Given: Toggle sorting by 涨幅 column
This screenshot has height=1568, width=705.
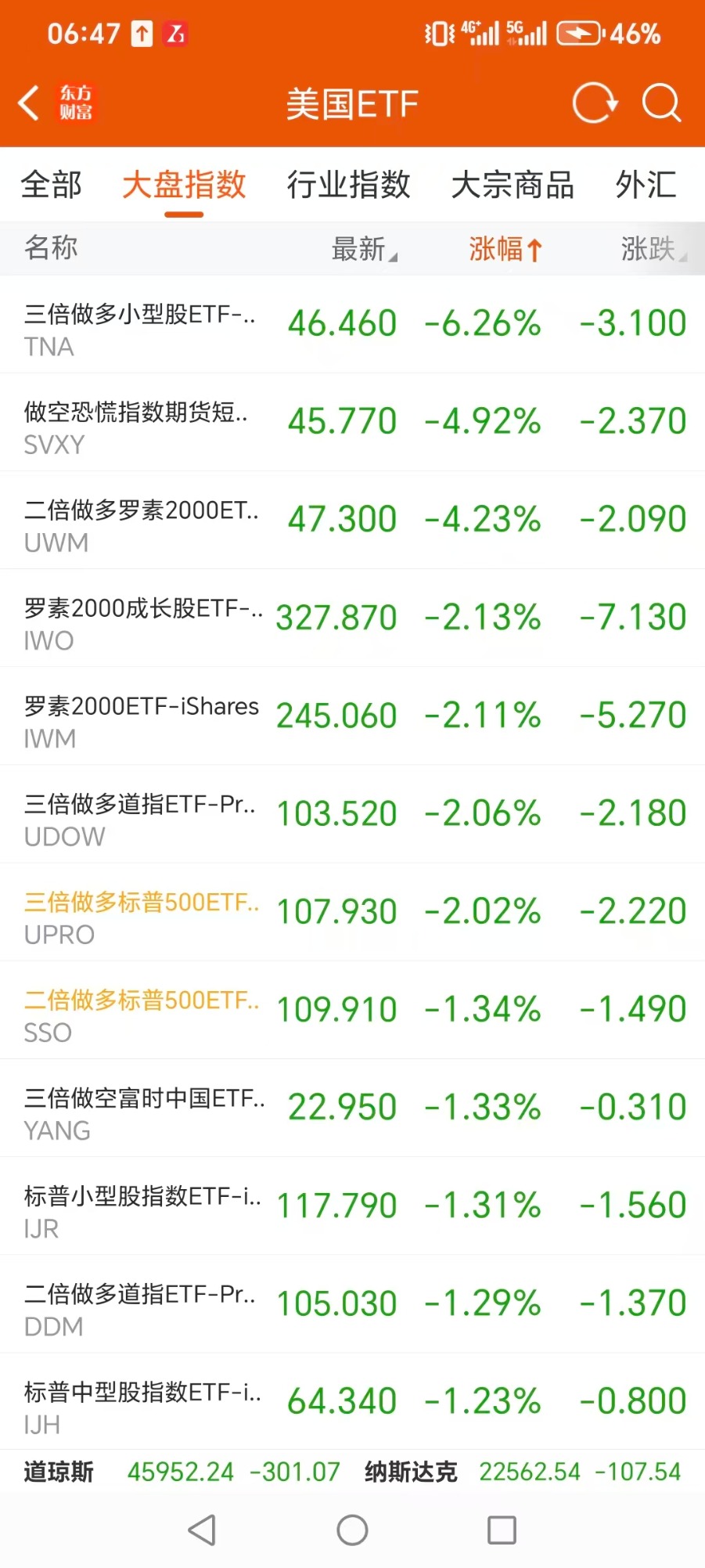Looking at the screenshot, I should pyautogui.click(x=505, y=249).
